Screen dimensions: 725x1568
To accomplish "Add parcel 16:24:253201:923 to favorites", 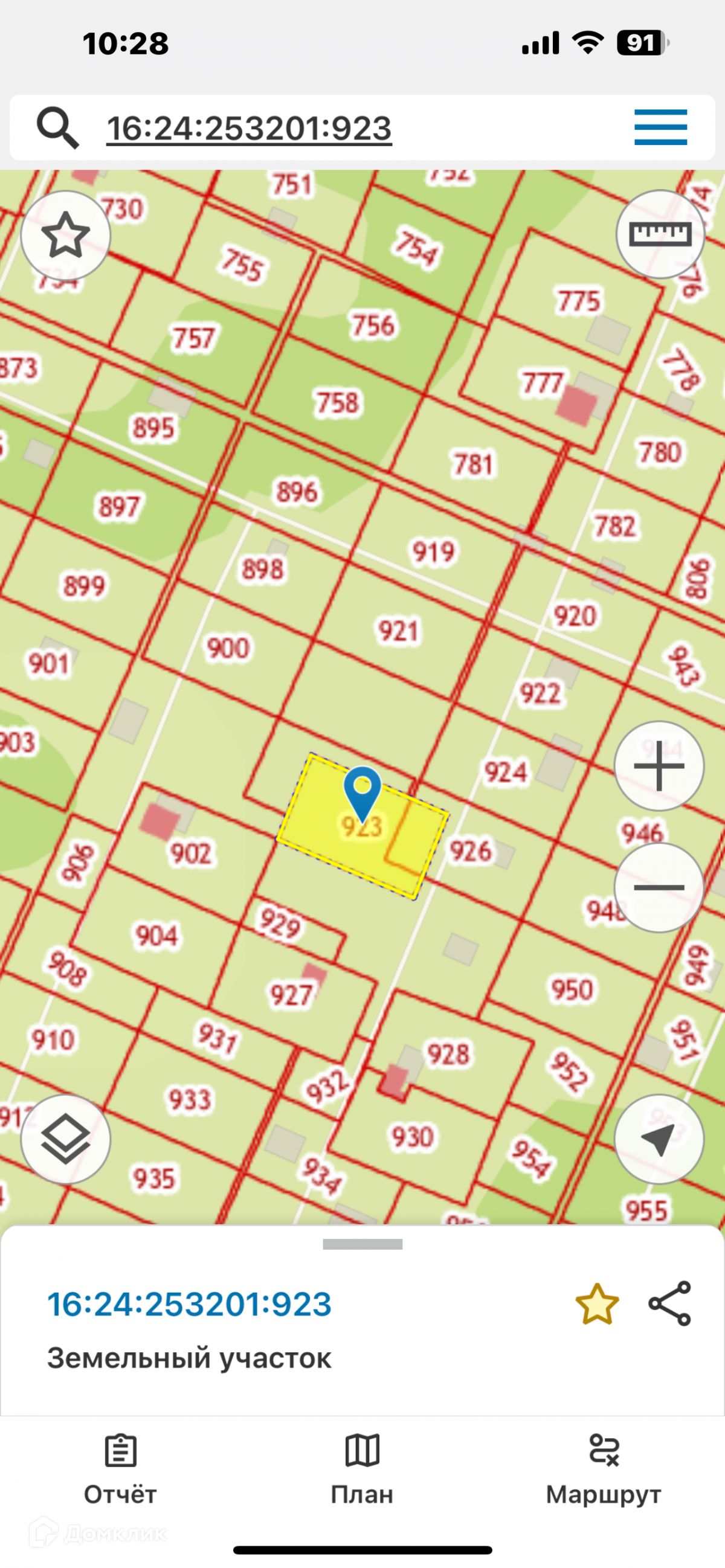I will click(x=597, y=1304).
